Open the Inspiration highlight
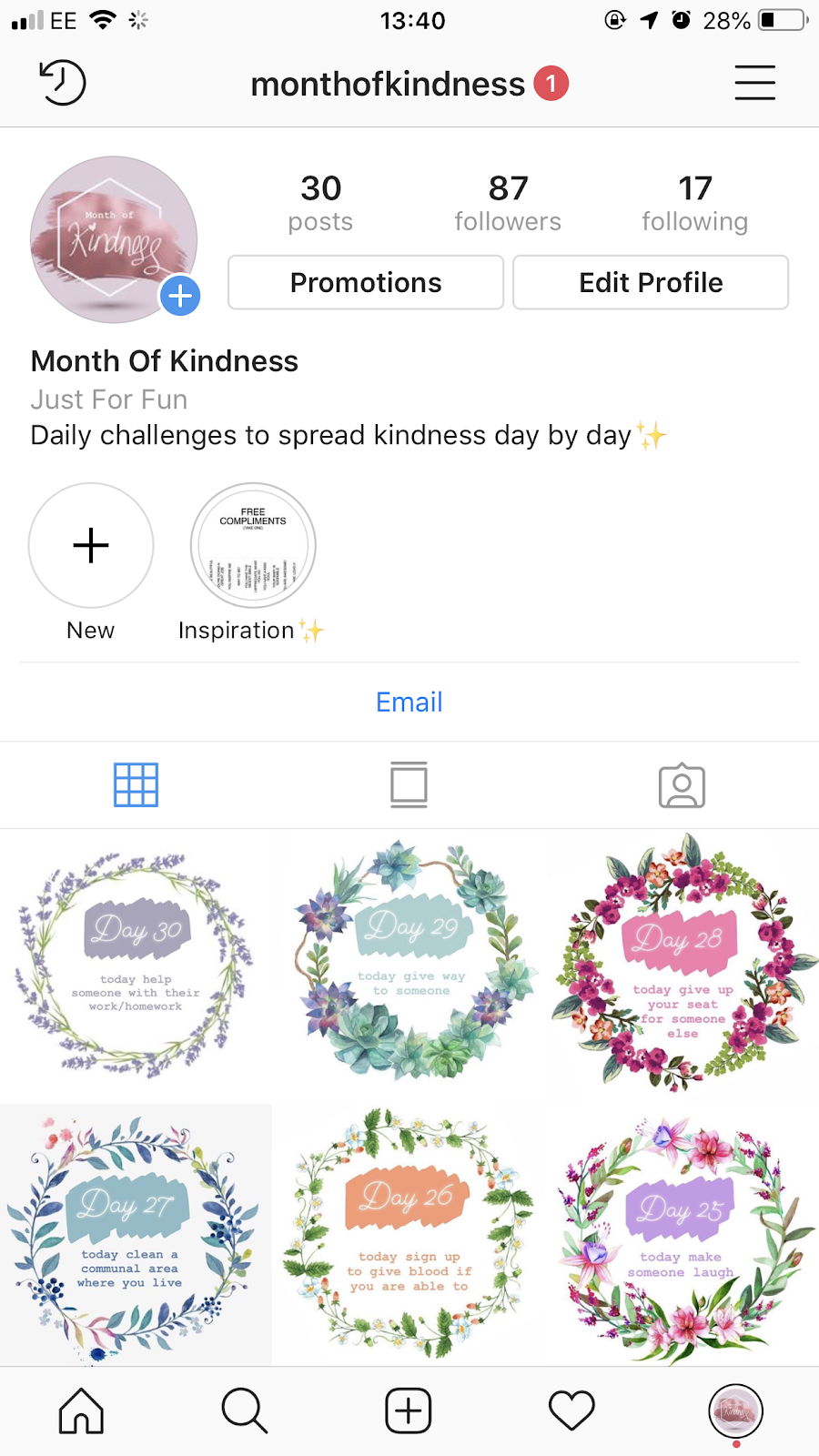This screenshot has height=1456, width=819. coord(253,546)
